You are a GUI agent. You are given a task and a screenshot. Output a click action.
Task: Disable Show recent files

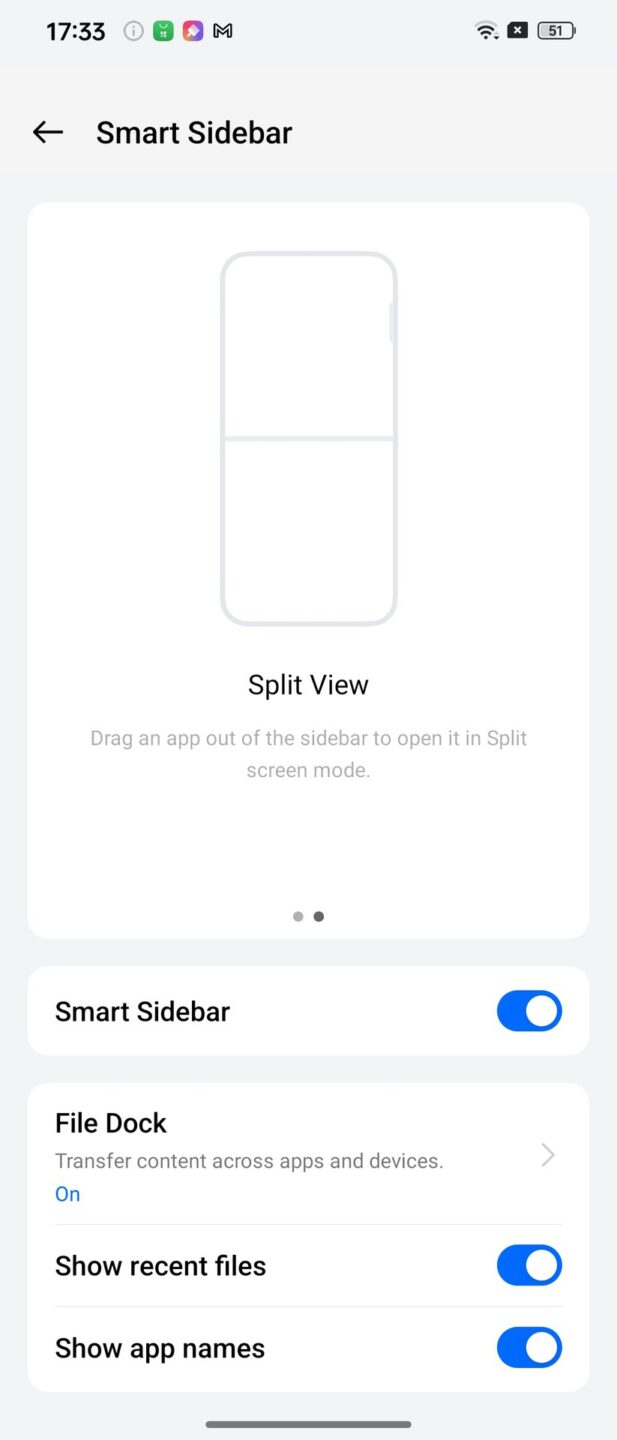click(529, 1266)
